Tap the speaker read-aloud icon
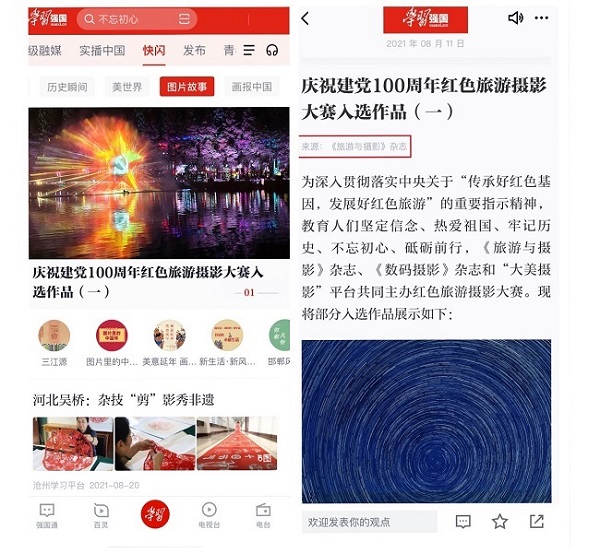 (516, 18)
